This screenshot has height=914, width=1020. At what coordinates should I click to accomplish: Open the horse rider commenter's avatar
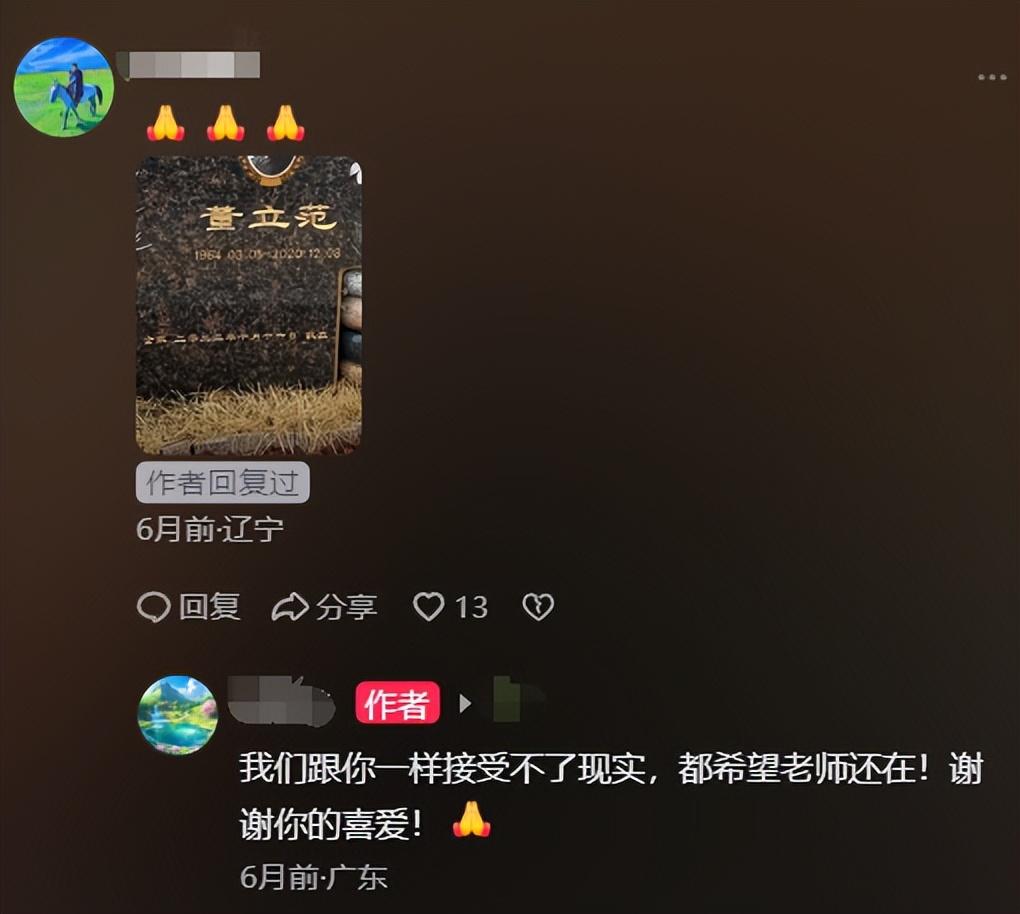[x=63, y=87]
